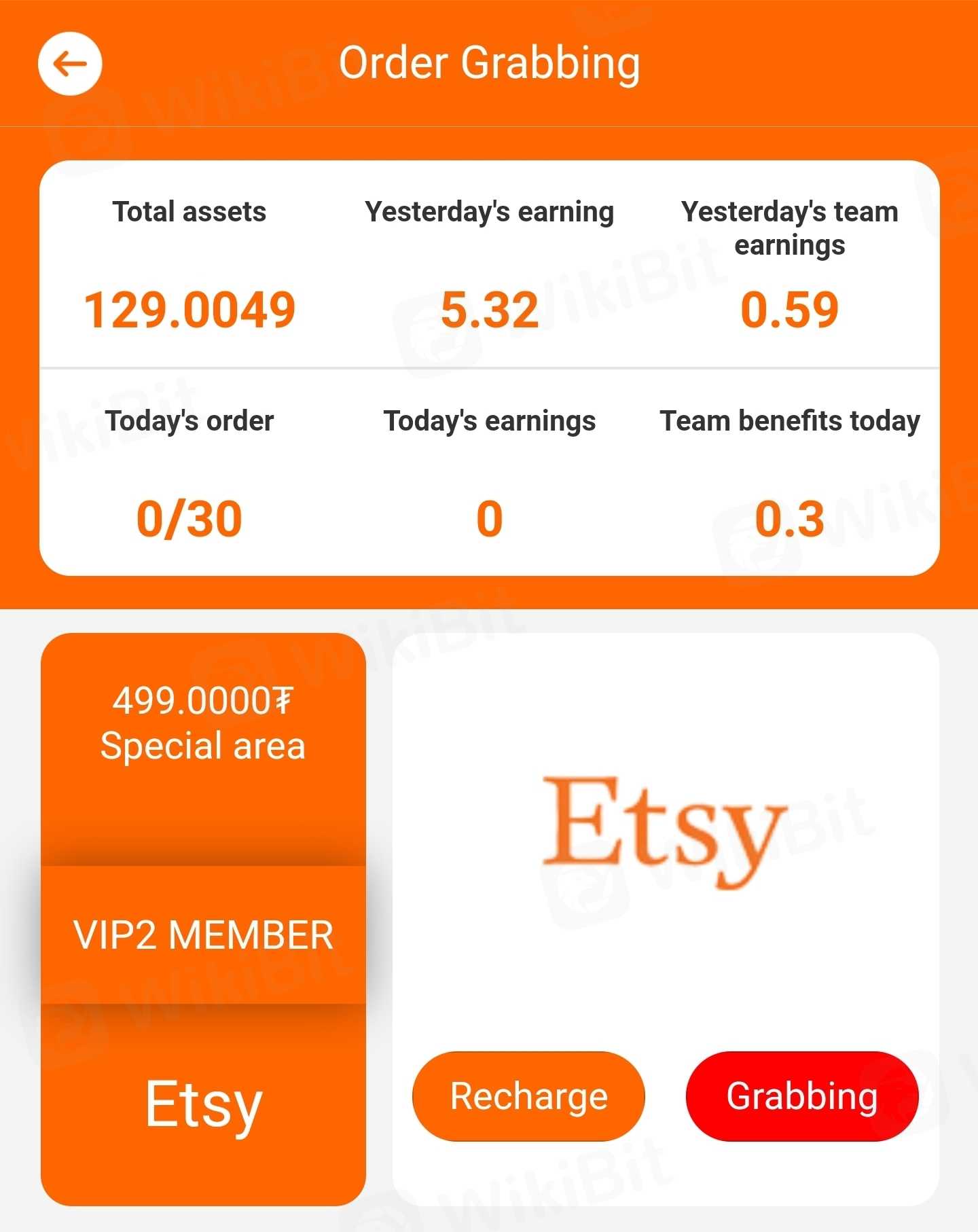Go back using the arrow icon
The image size is (978, 1232).
[70, 64]
